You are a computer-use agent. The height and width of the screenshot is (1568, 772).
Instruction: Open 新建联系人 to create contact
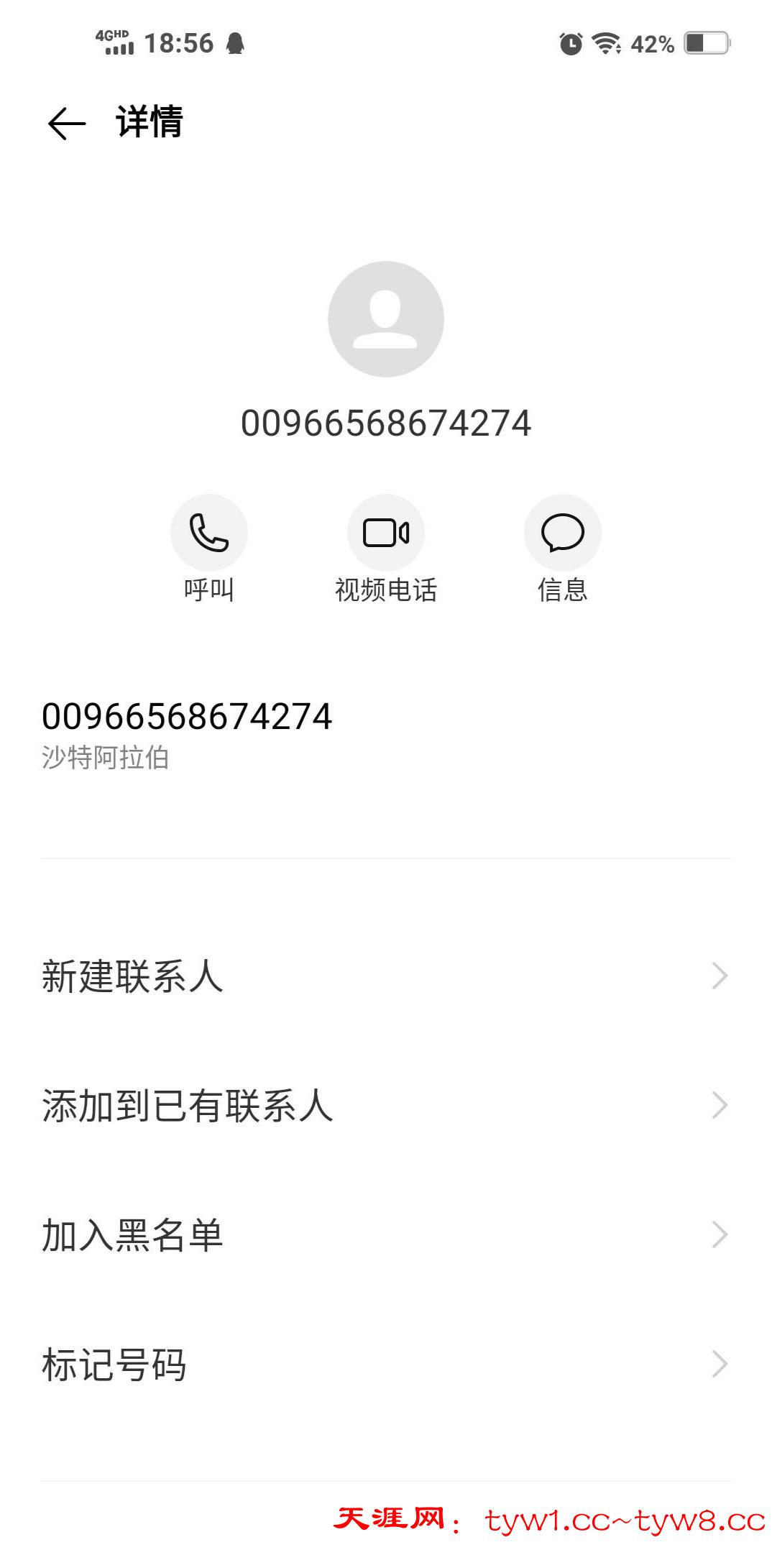[x=385, y=976]
